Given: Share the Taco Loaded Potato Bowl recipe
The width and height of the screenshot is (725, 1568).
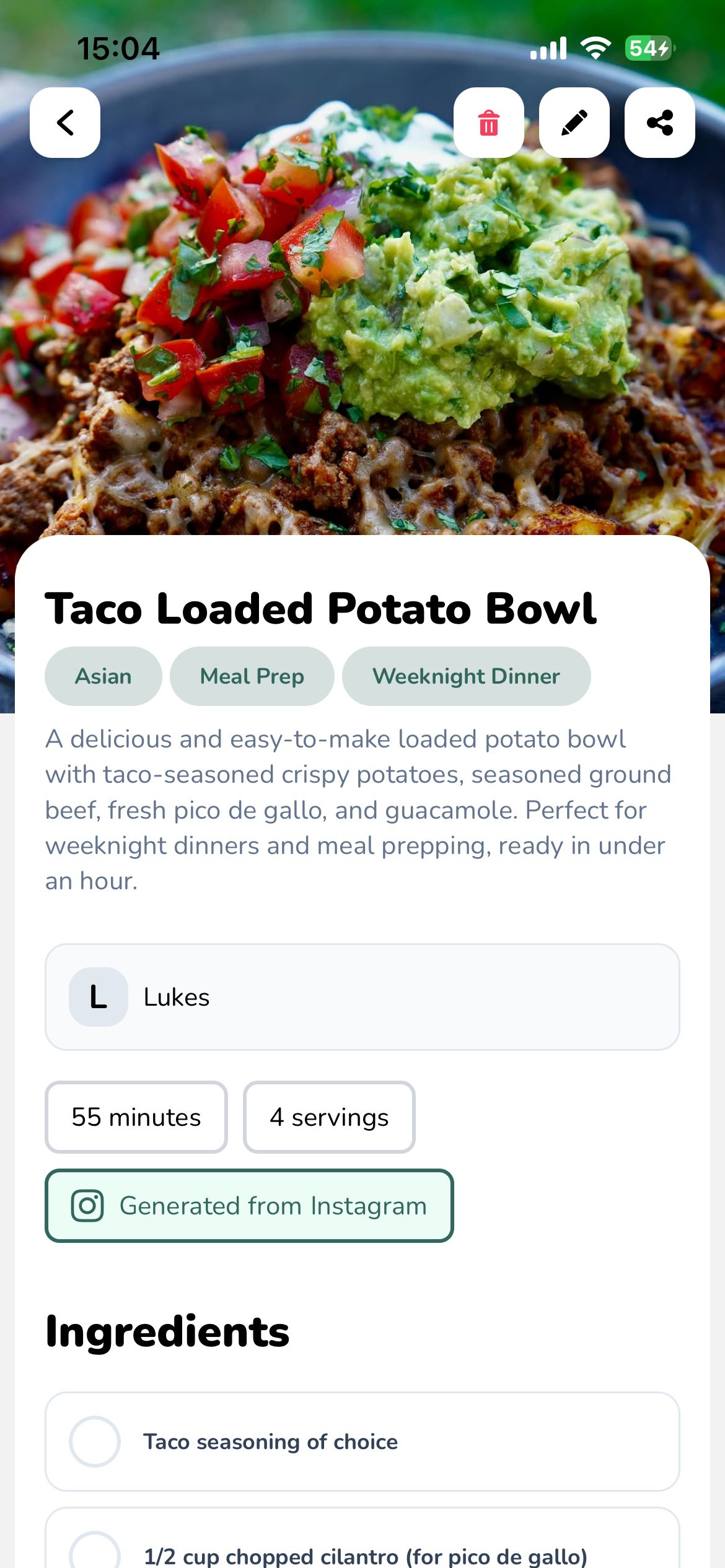Looking at the screenshot, I should 659,123.
